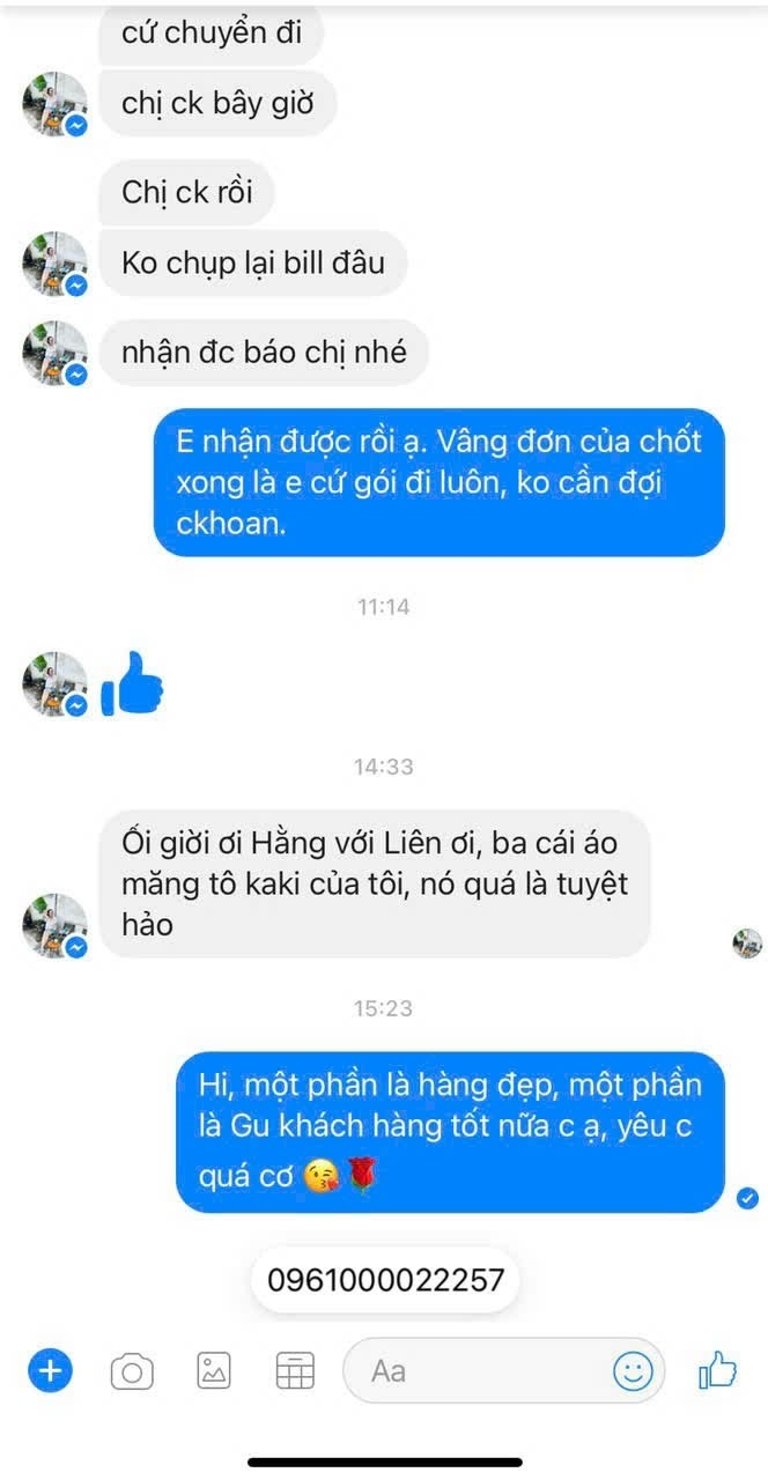
Task: Tap the 0961000022257 number suggestion
Action: 385,1279
